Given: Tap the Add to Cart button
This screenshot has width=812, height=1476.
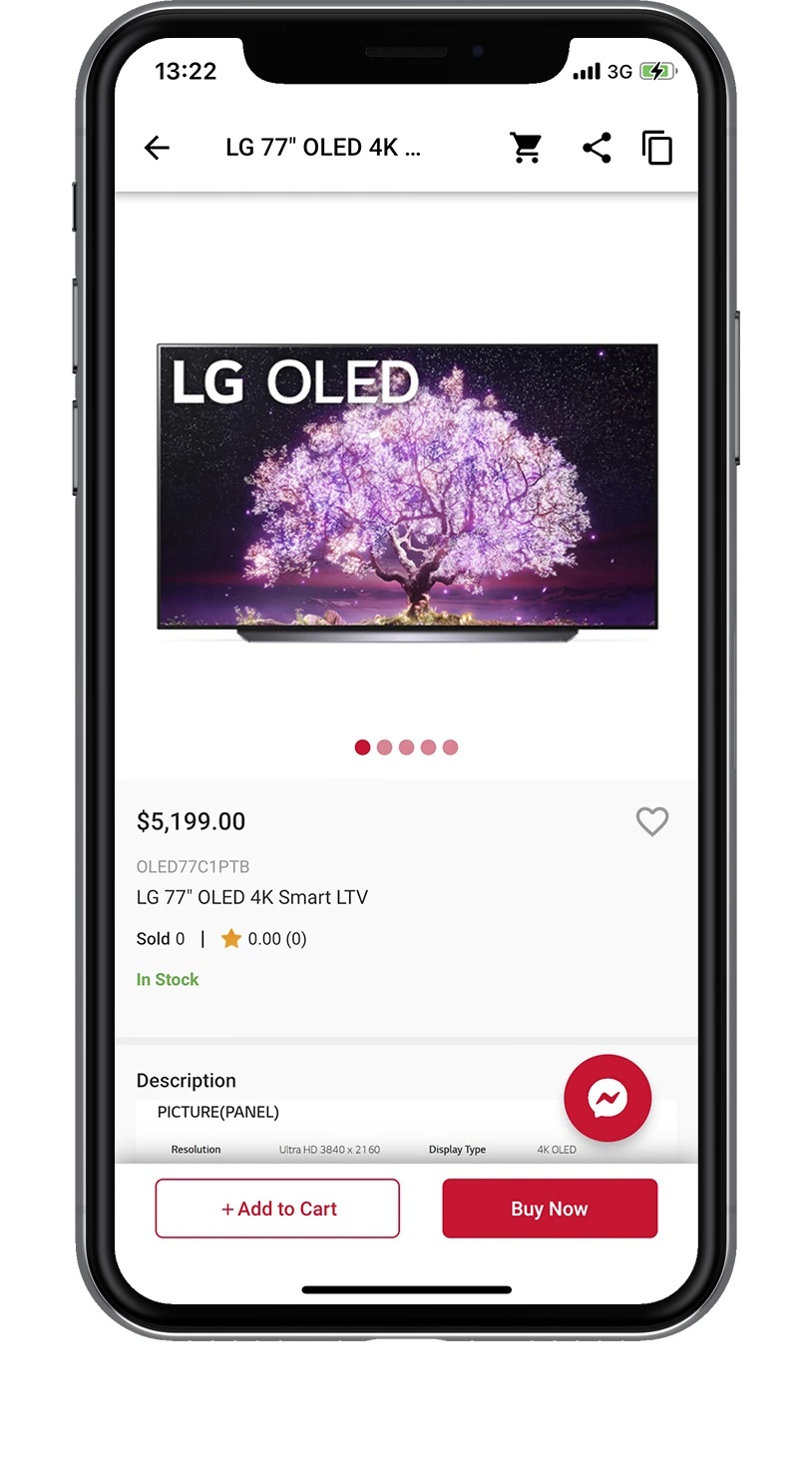Looking at the screenshot, I should (x=277, y=1209).
